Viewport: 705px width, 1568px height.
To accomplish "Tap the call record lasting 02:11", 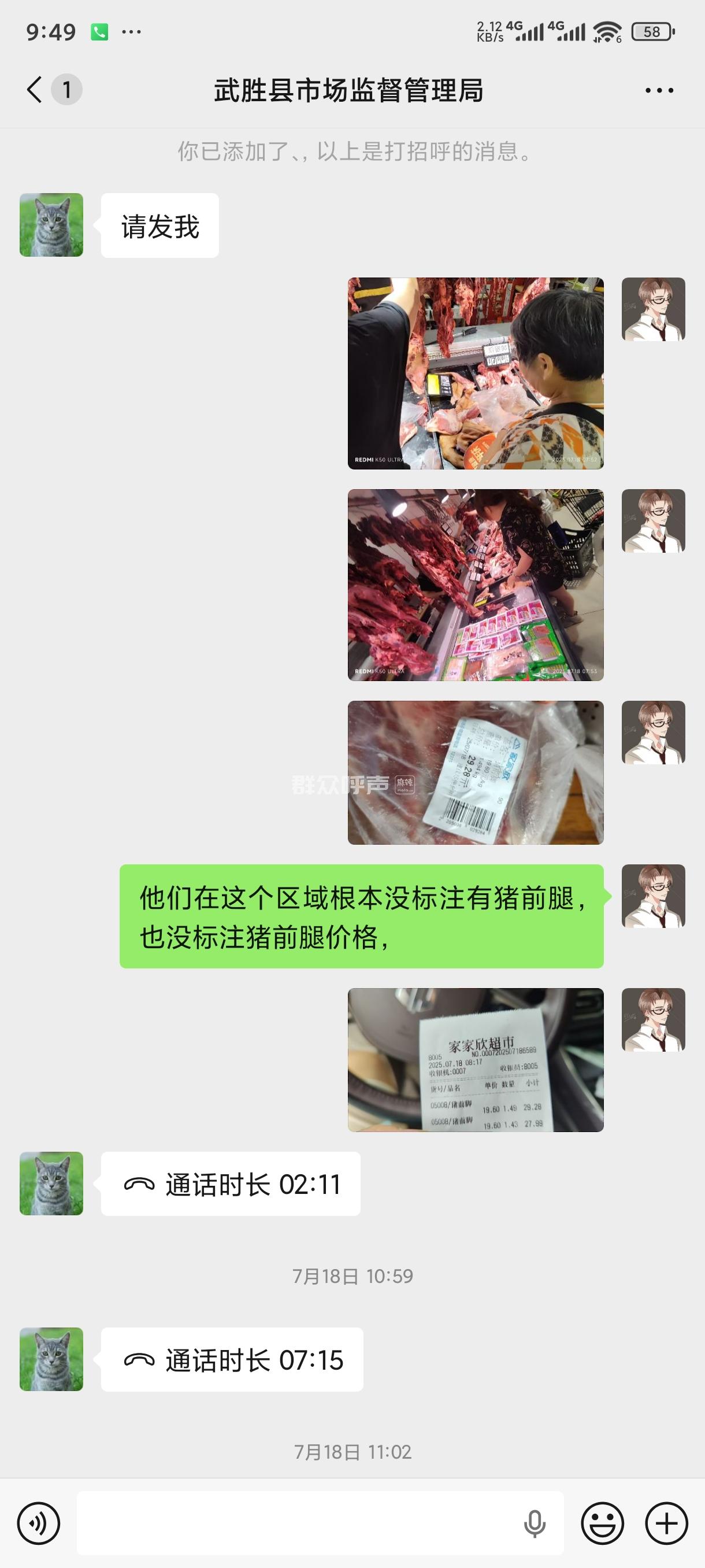I will coord(231,1184).
